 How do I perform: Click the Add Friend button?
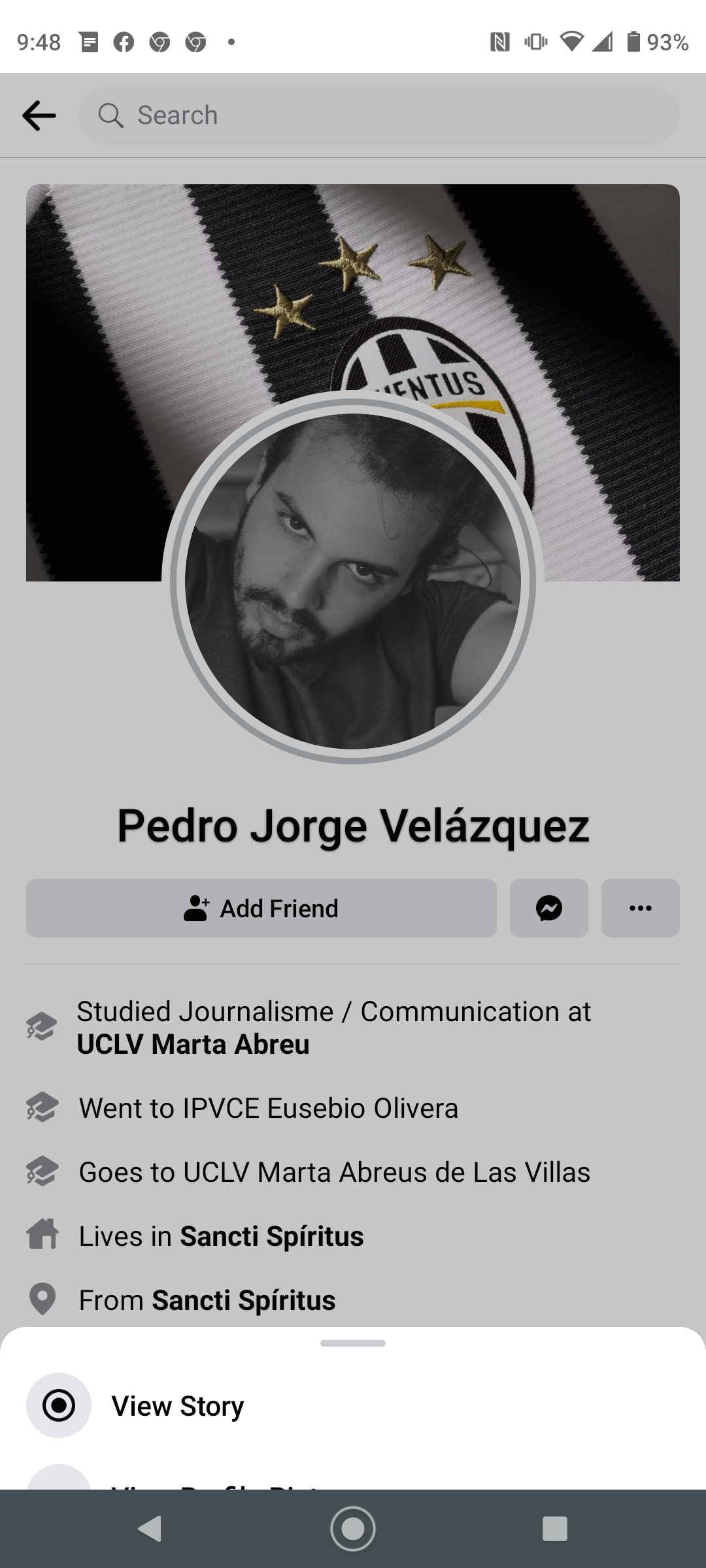[x=261, y=908]
